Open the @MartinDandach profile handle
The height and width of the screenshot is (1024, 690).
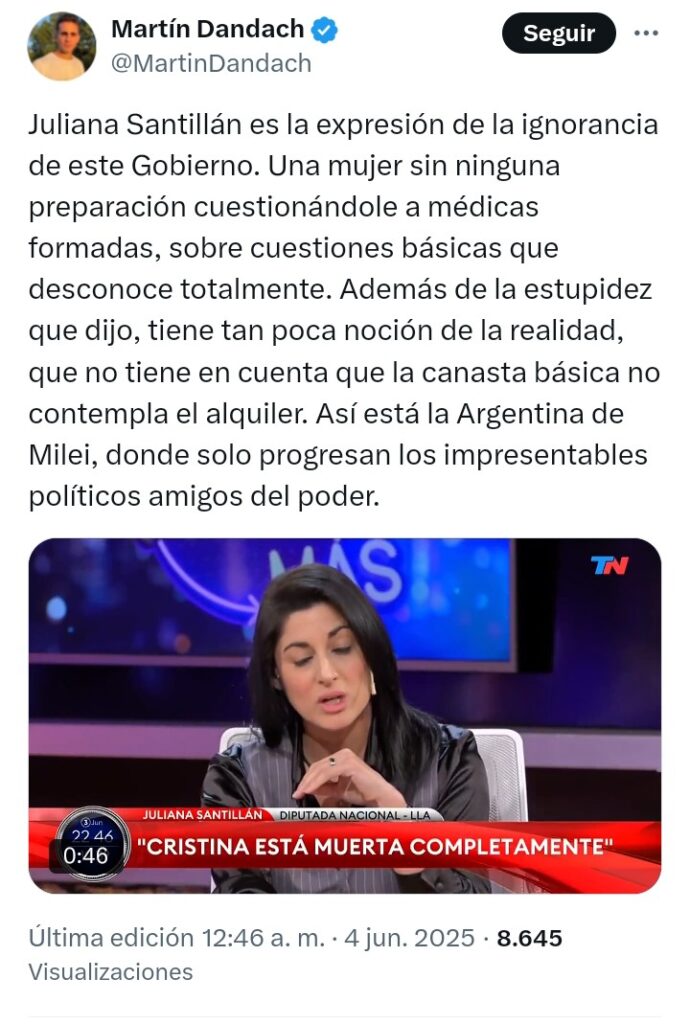[x=211, y=63]
